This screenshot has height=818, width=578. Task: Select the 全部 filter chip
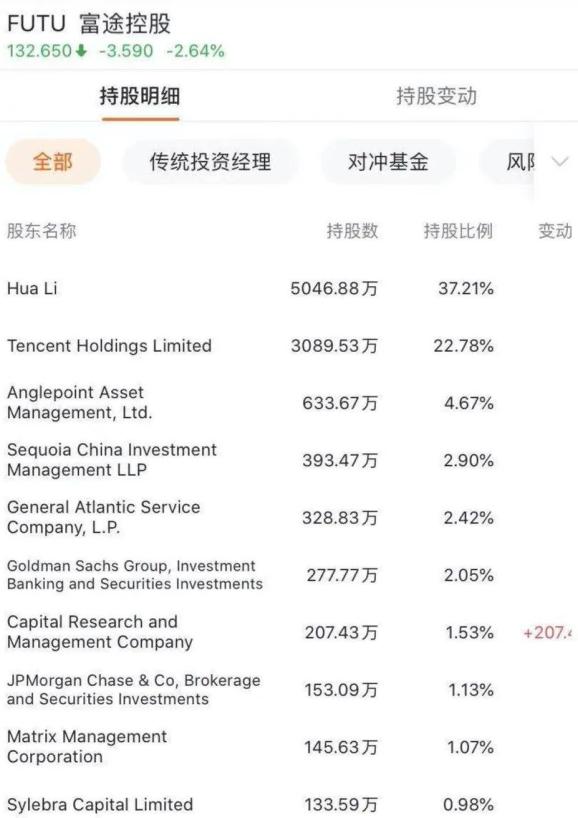point(53,162)
